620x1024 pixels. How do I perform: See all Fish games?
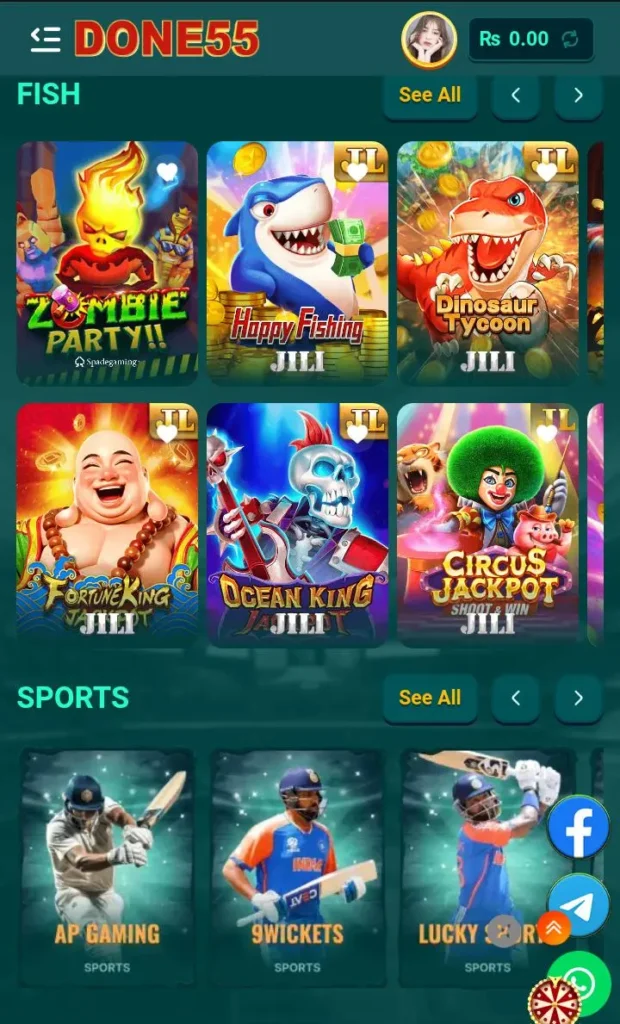tap(430, 95)
